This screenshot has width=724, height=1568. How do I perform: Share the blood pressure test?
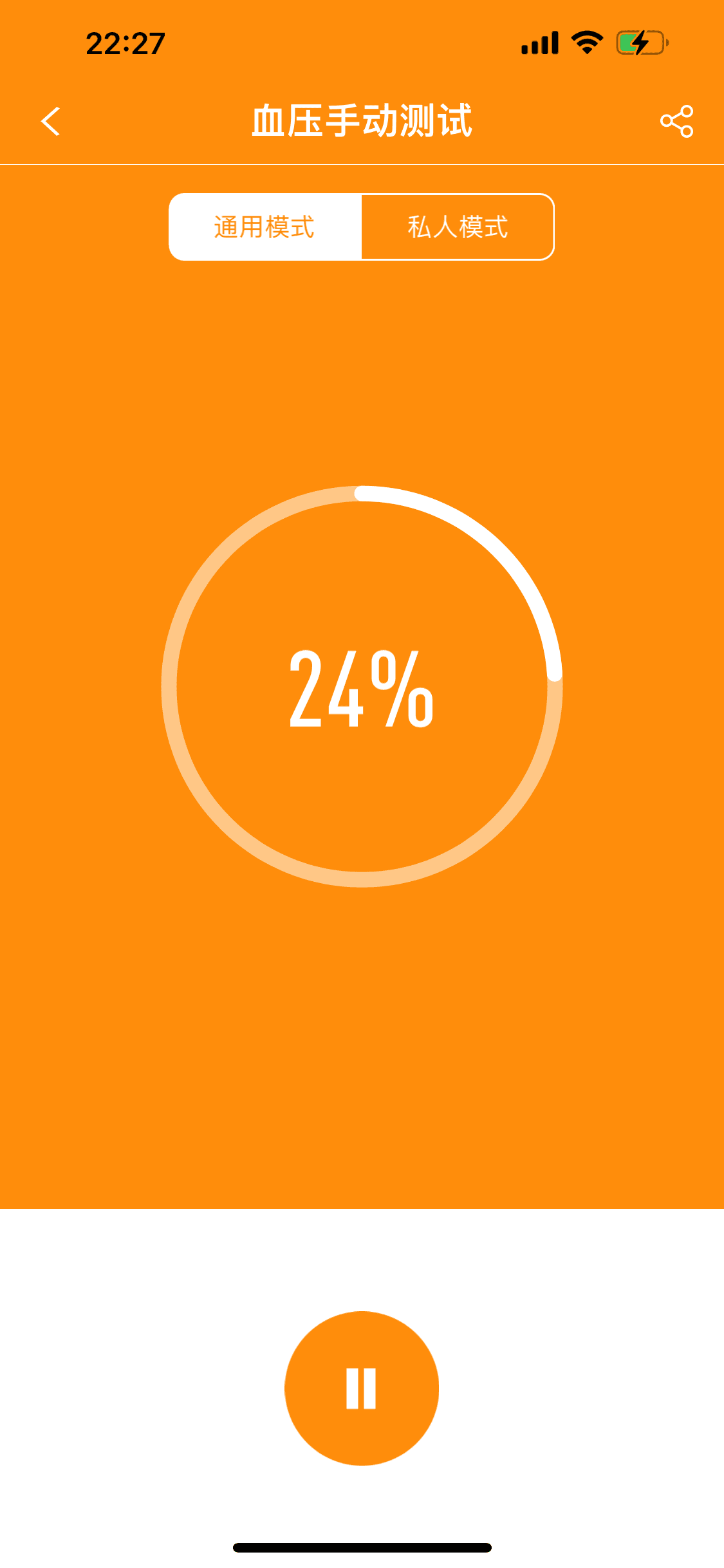click(676, 121)
